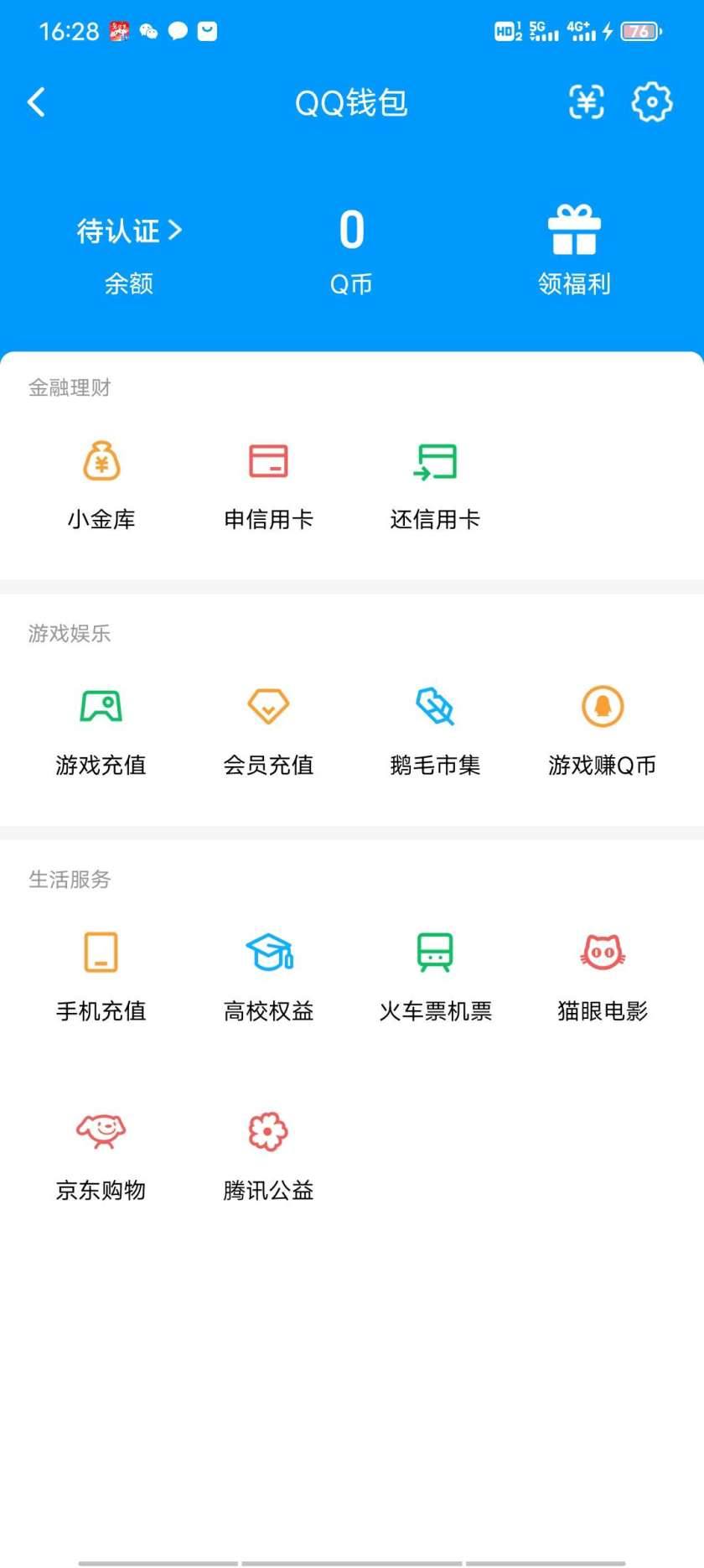Open 鹅毛市集 marketplace
Image resolution: width=704 pixels, height=1568 pixels.
pos(435,728)
